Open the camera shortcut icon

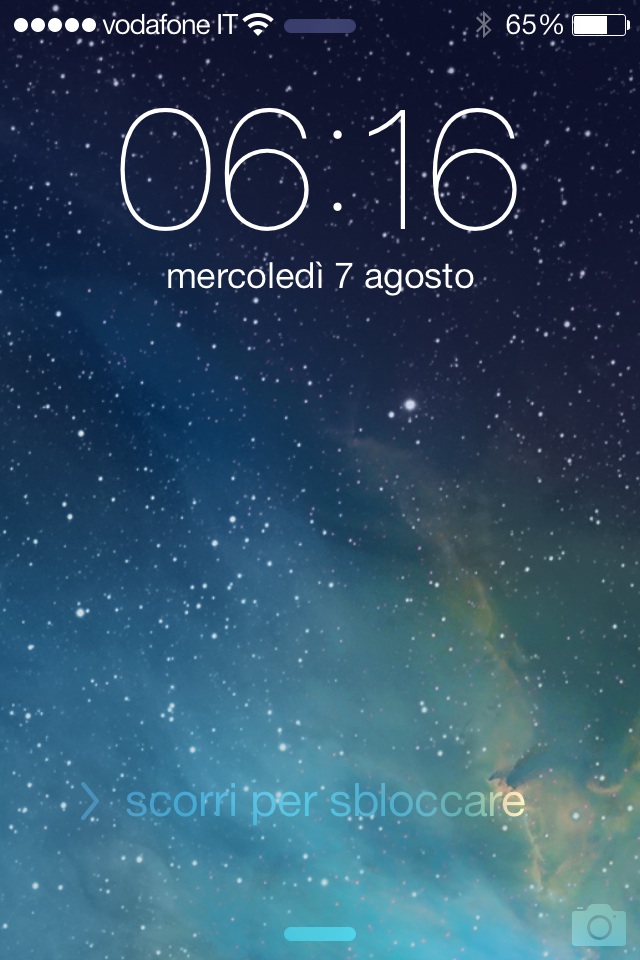(x=598, y=926)
